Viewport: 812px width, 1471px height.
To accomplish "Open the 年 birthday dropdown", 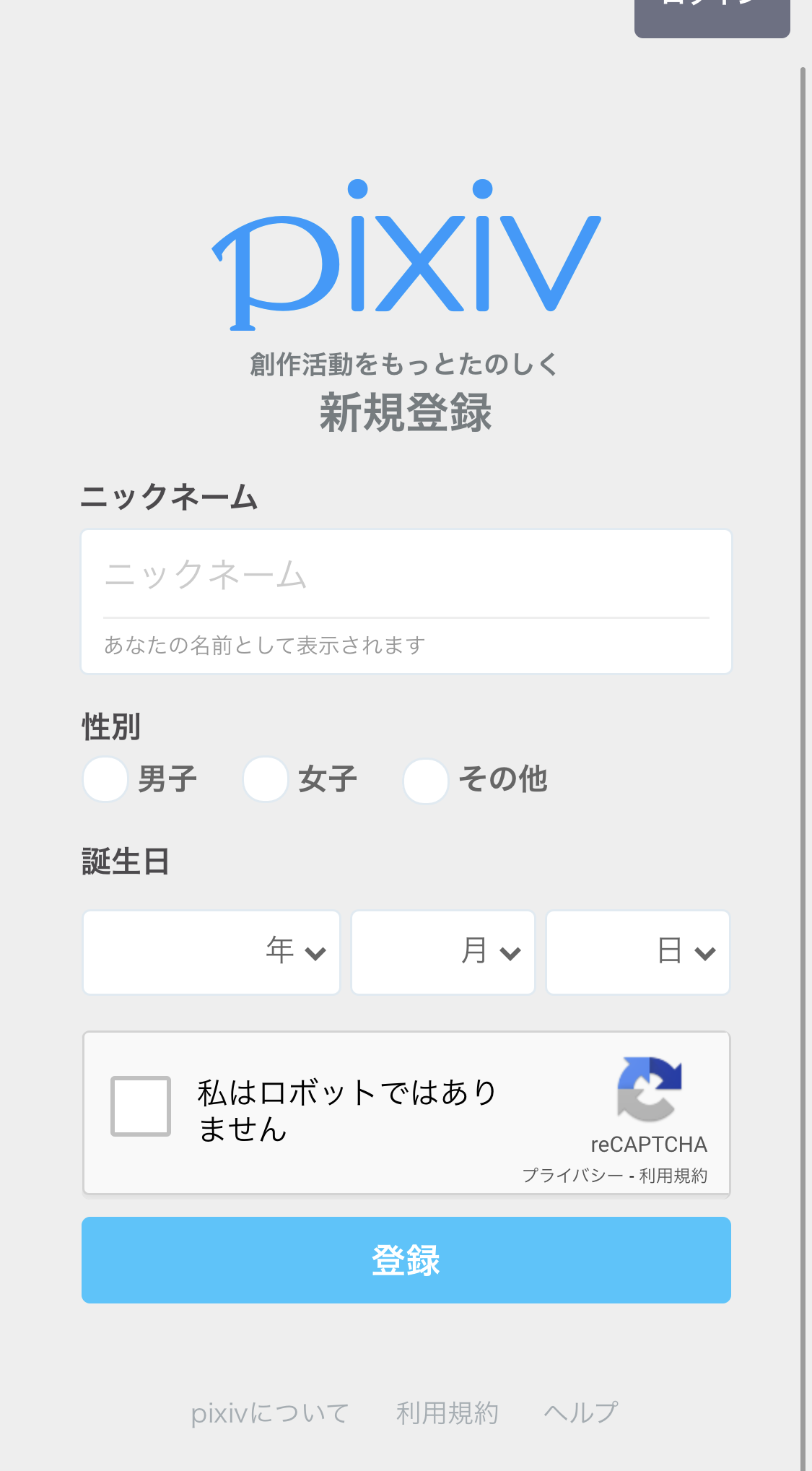I will pyautogui.click(x=211, y=952).
